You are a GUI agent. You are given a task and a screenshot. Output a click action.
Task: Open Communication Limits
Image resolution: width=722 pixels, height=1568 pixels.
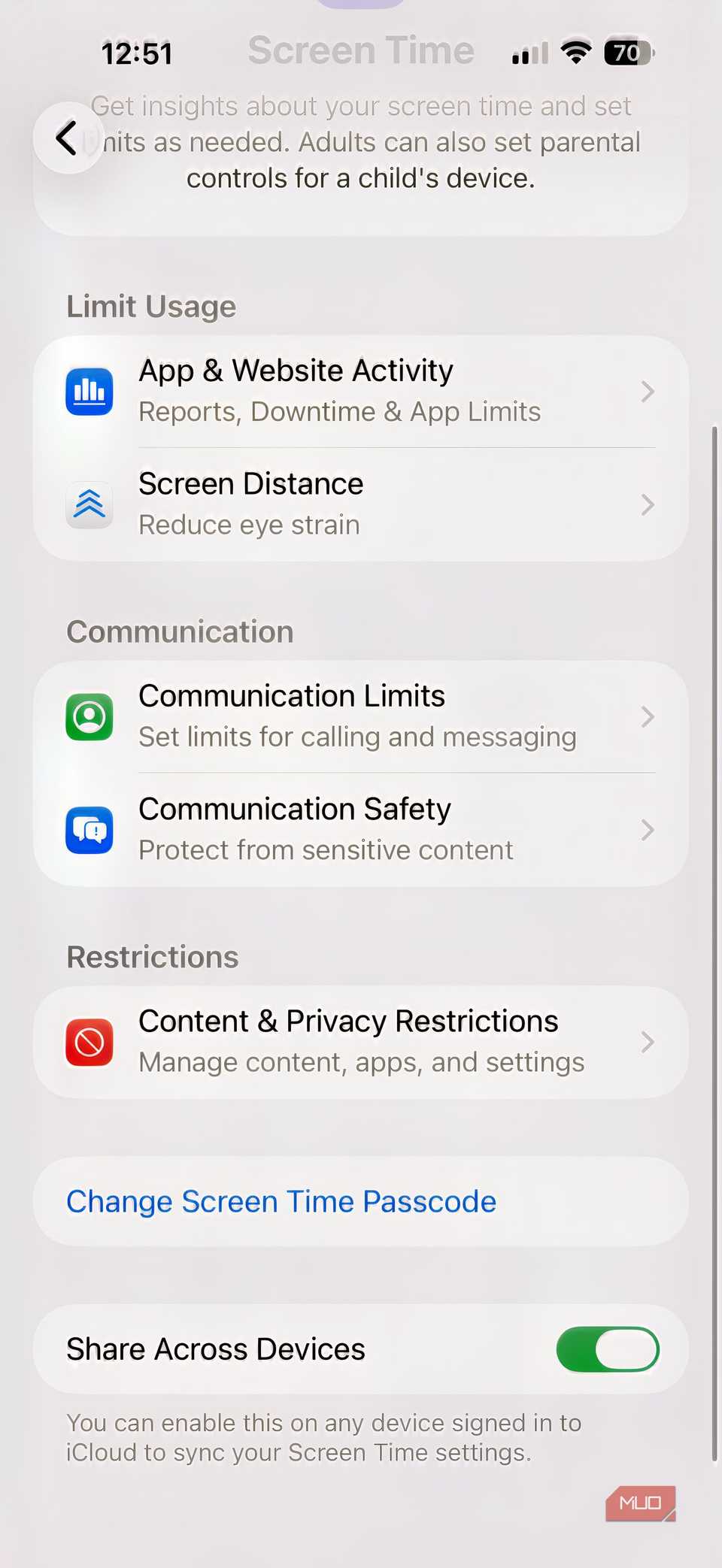(361, 716)
